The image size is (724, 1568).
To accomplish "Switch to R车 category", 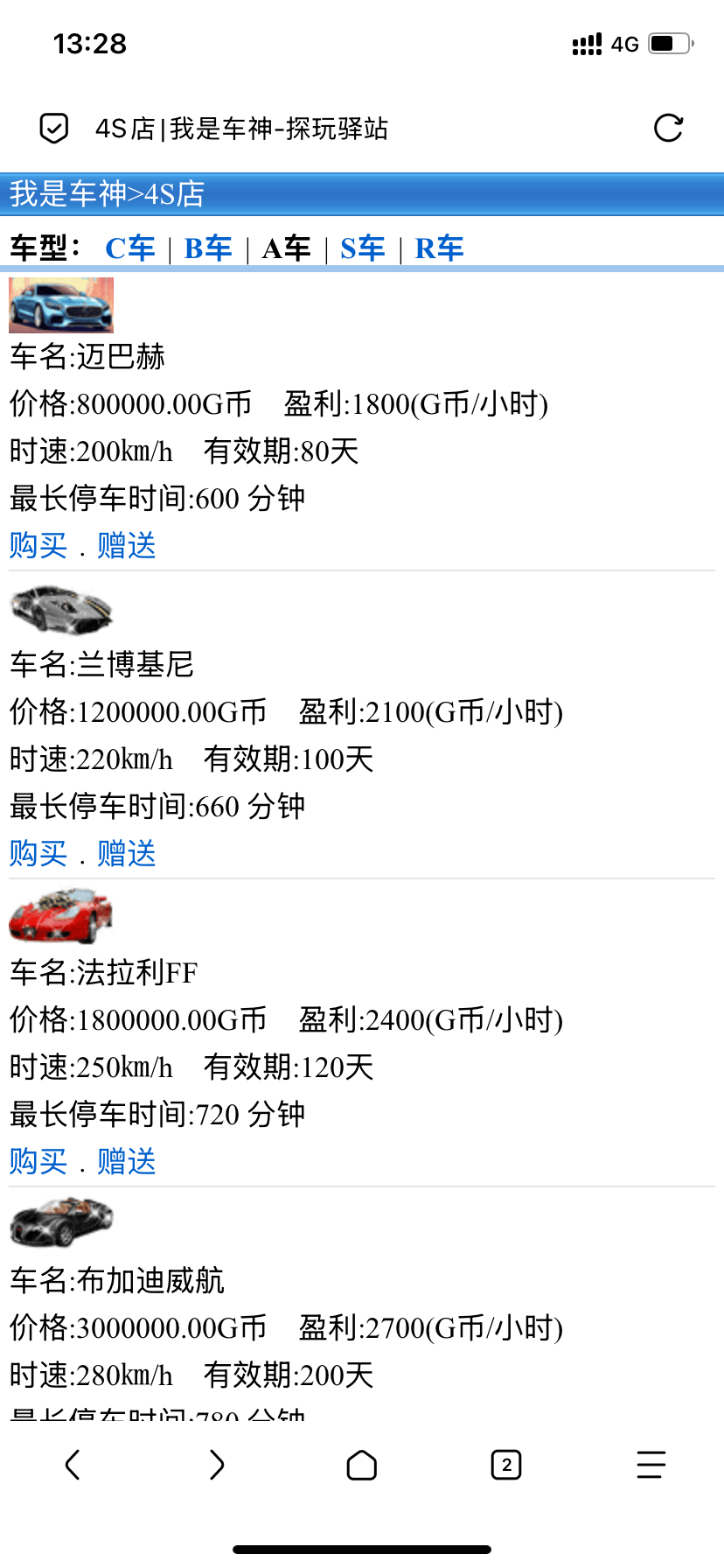I will coord(439,248).
